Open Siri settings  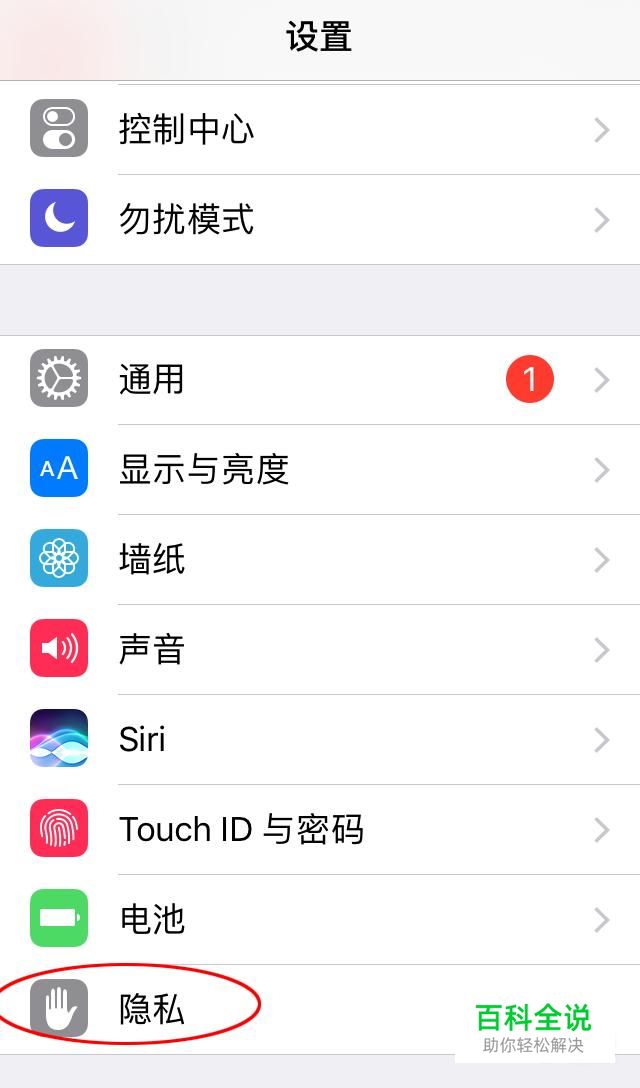coord(320,740)
